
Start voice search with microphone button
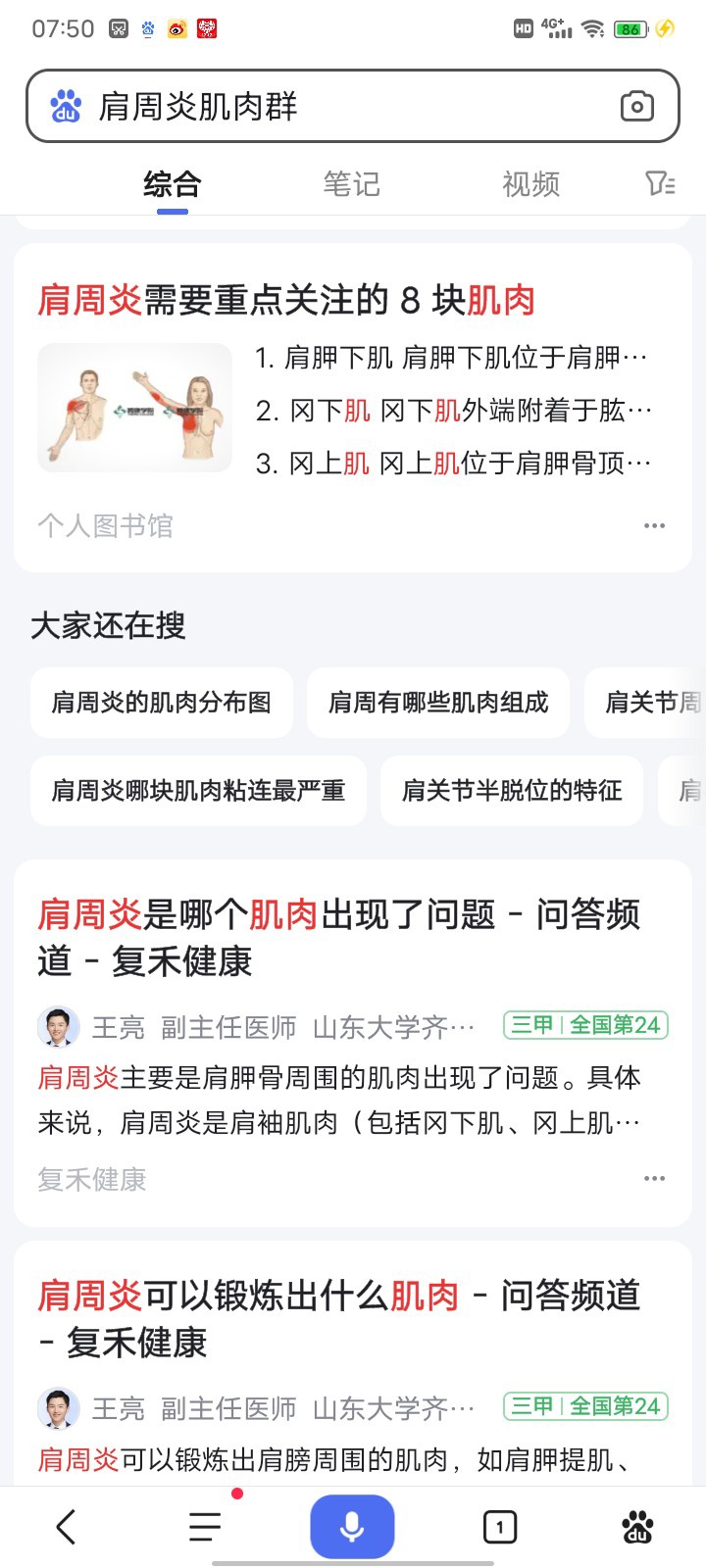click(x=352, y=1527)
